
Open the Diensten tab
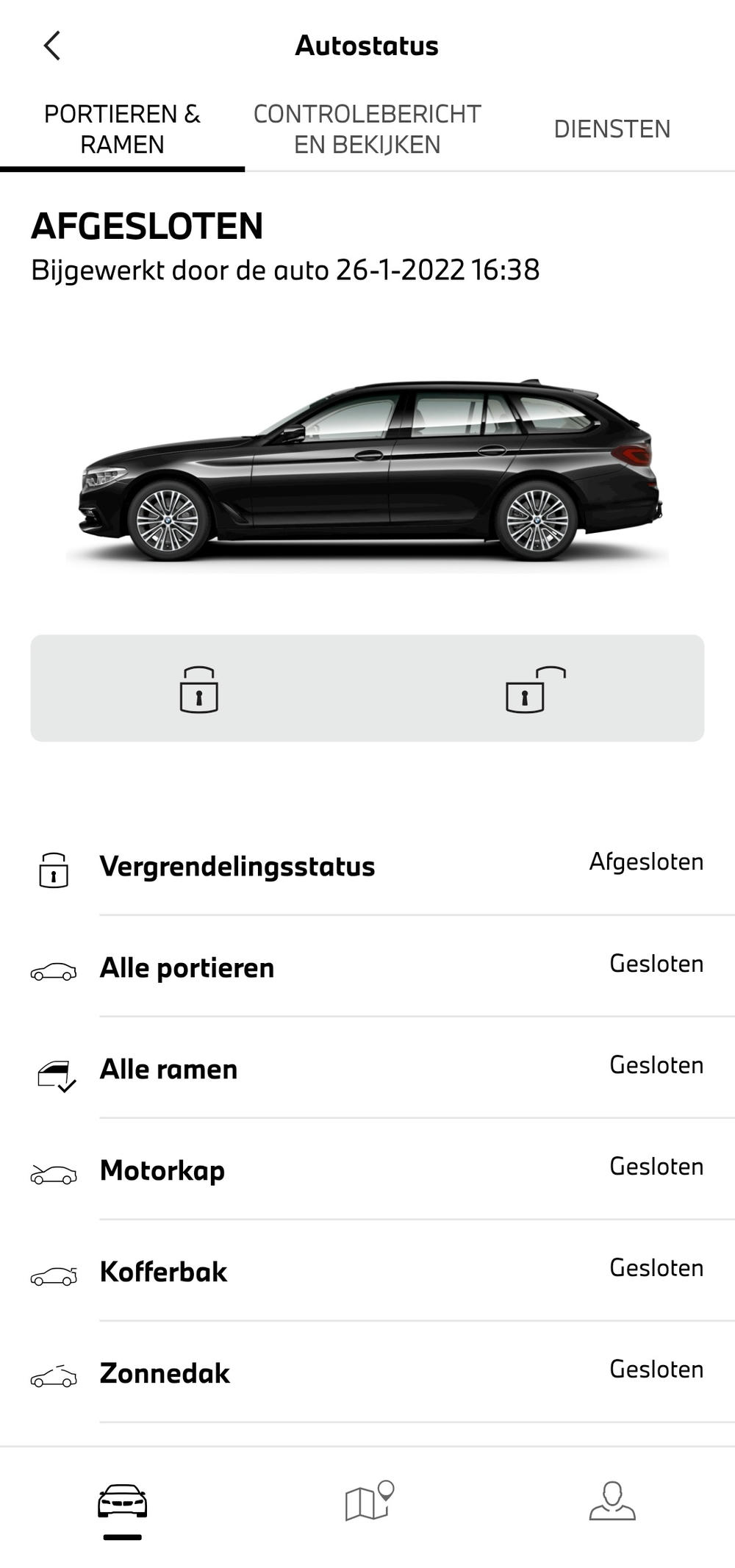pos(612,129)
